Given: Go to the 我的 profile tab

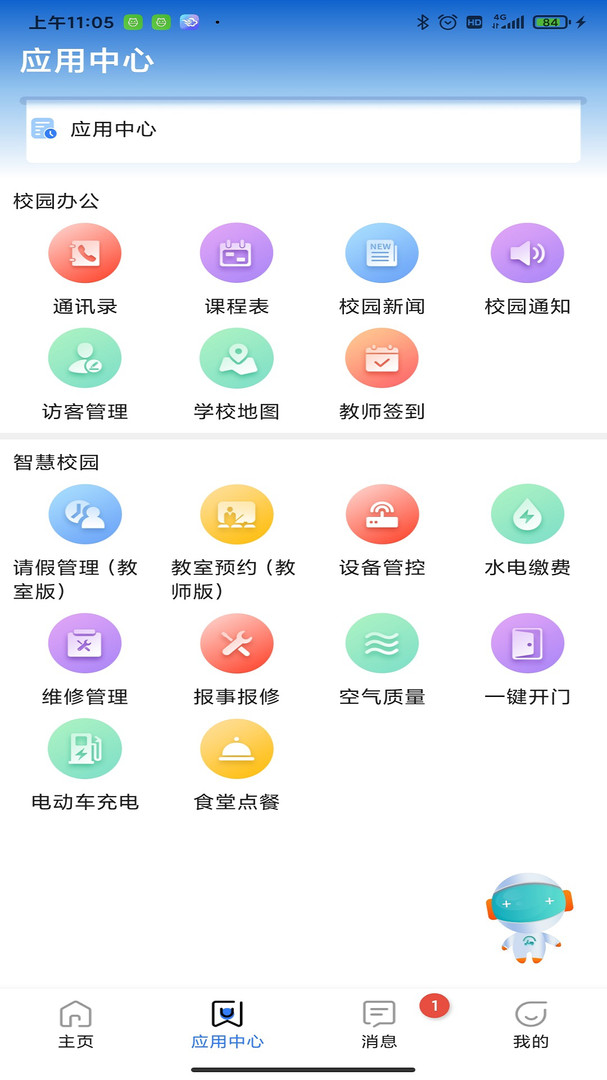Looking at the screenshot, I should [x=531, y=1025].
